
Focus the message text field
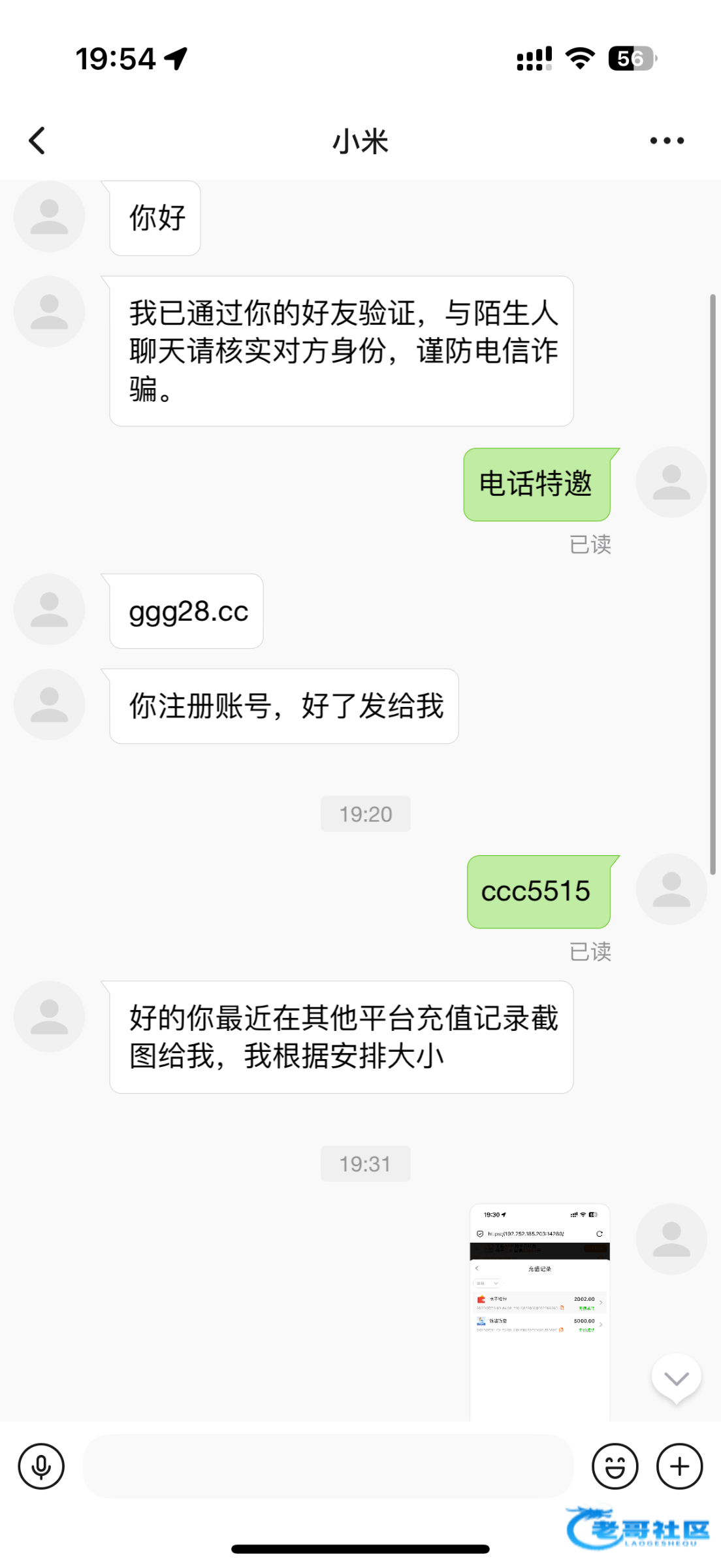[327, 1466]
